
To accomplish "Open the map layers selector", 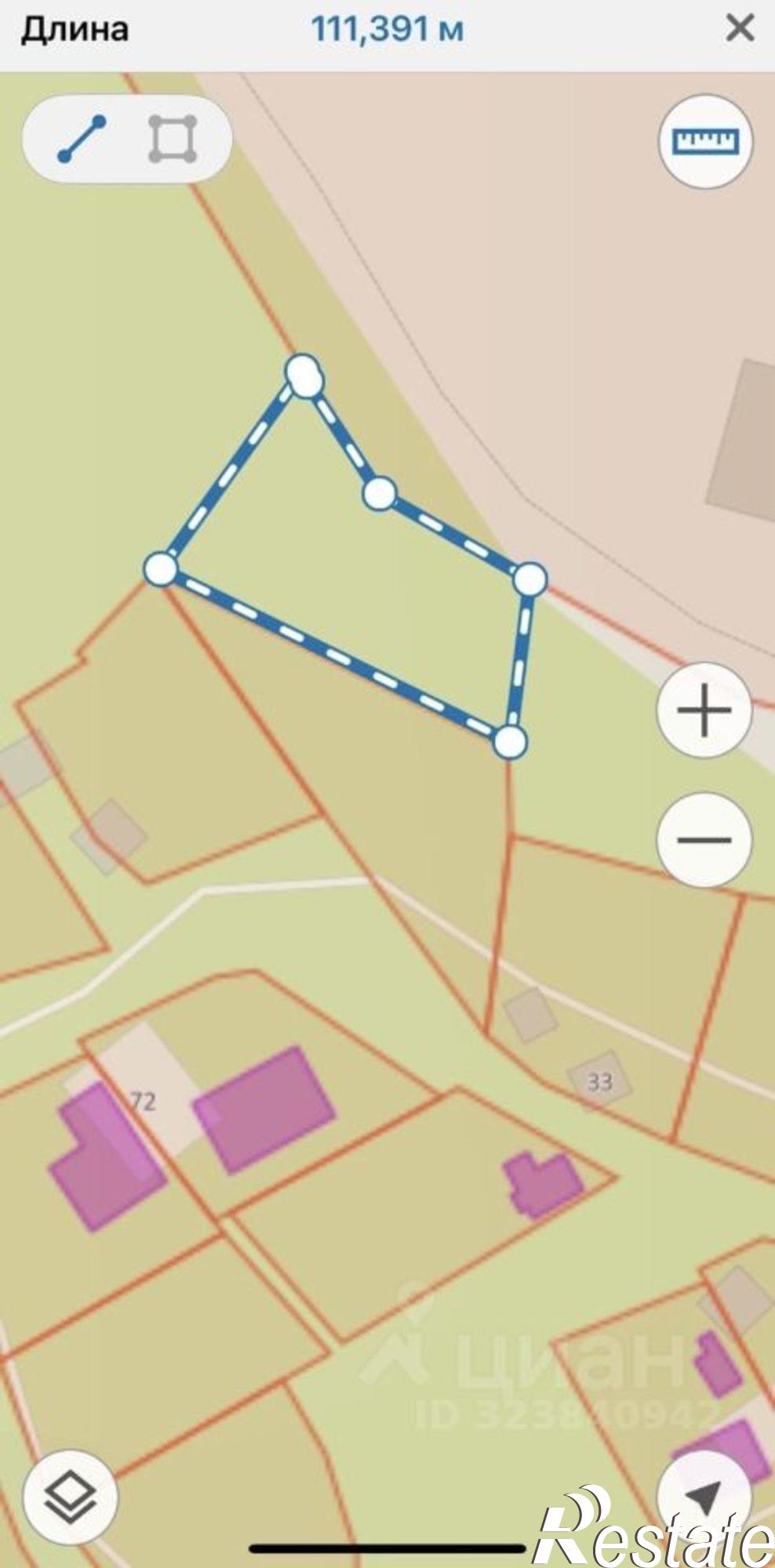I will click(71, 1497).
